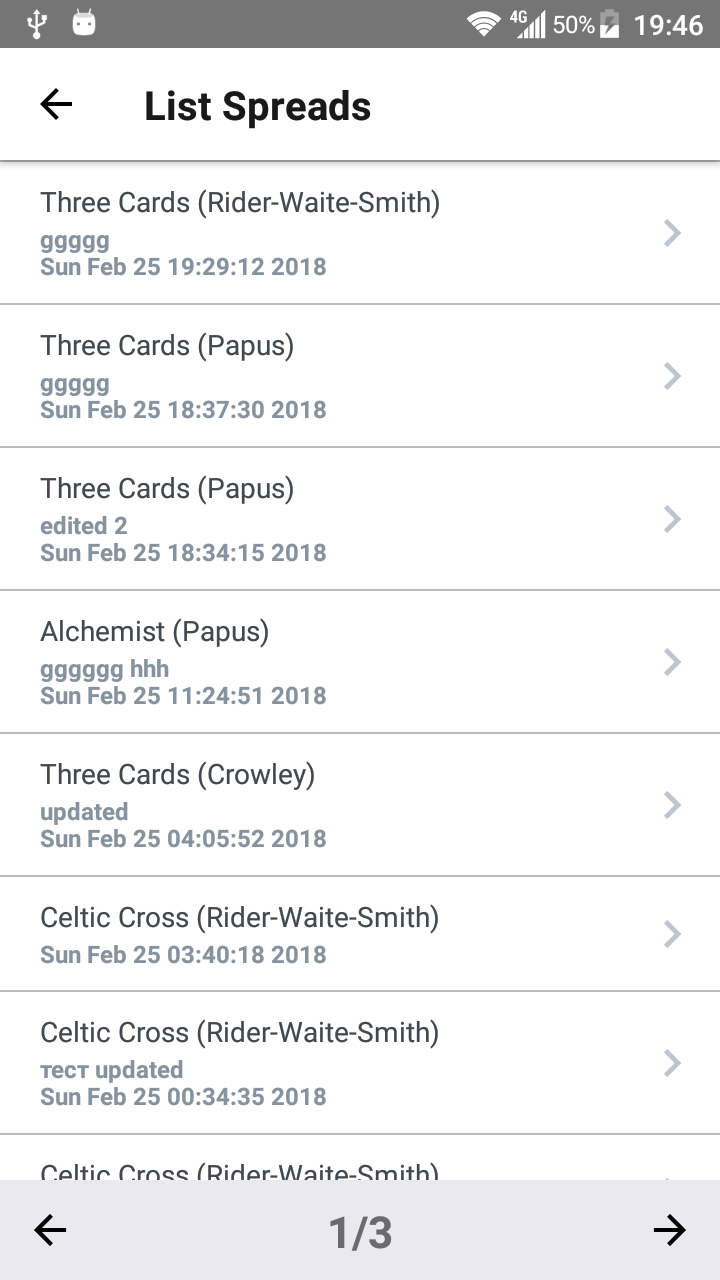
Task: Open Three Cards spread from 19:29:12
Action: tap(360, 233)
